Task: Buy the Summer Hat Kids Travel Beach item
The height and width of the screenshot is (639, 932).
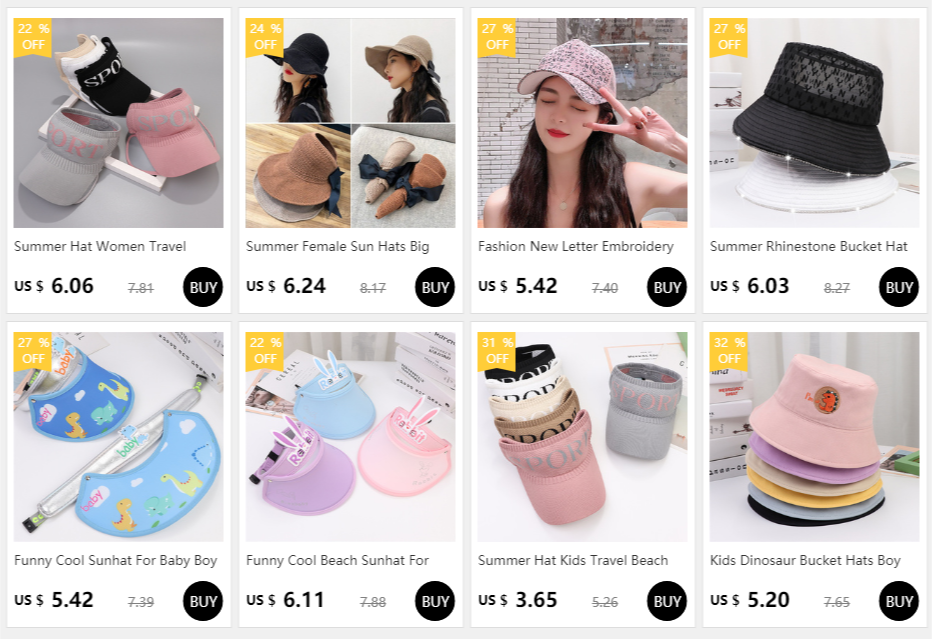Action: pyautogui.click(x=666, y=601)
